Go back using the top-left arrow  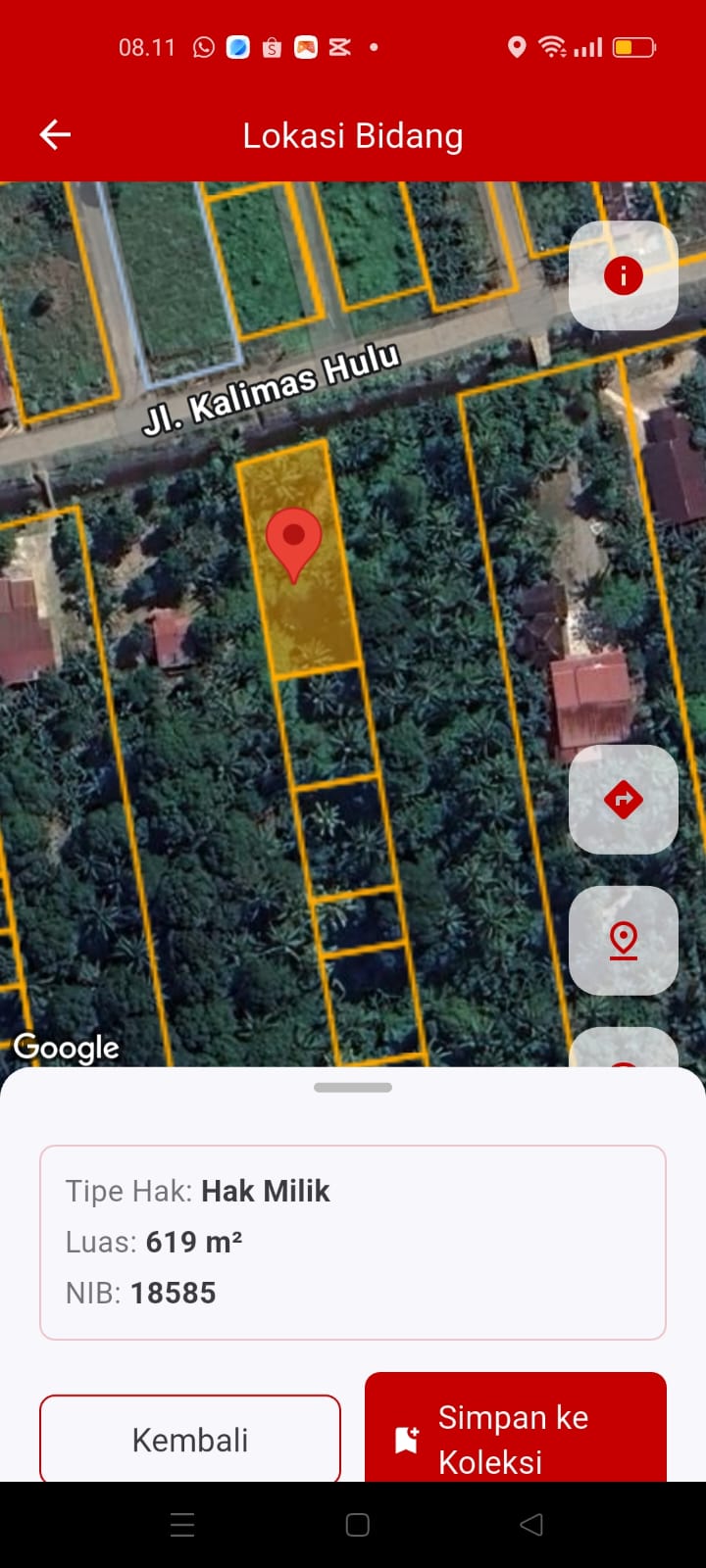coord(55,135)
